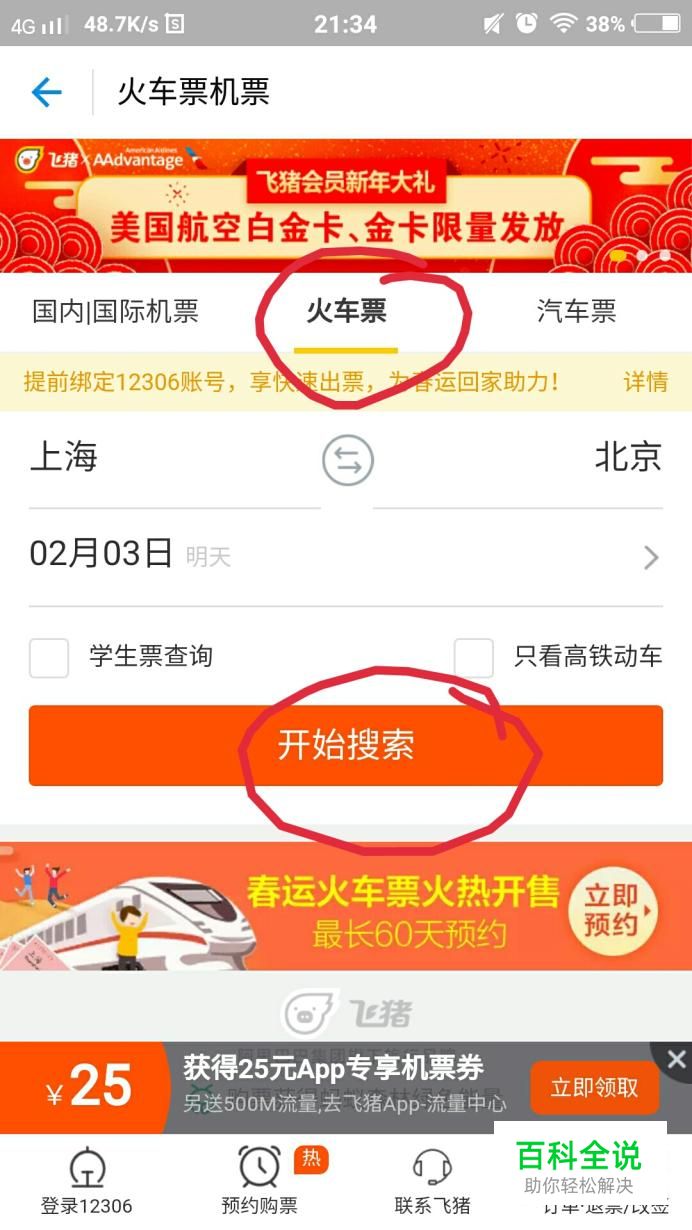The height and width of the screenshot is (1230, 692).
Task: Open 登录12306 in the bottom bar
Action: (x=86, y=1181)
